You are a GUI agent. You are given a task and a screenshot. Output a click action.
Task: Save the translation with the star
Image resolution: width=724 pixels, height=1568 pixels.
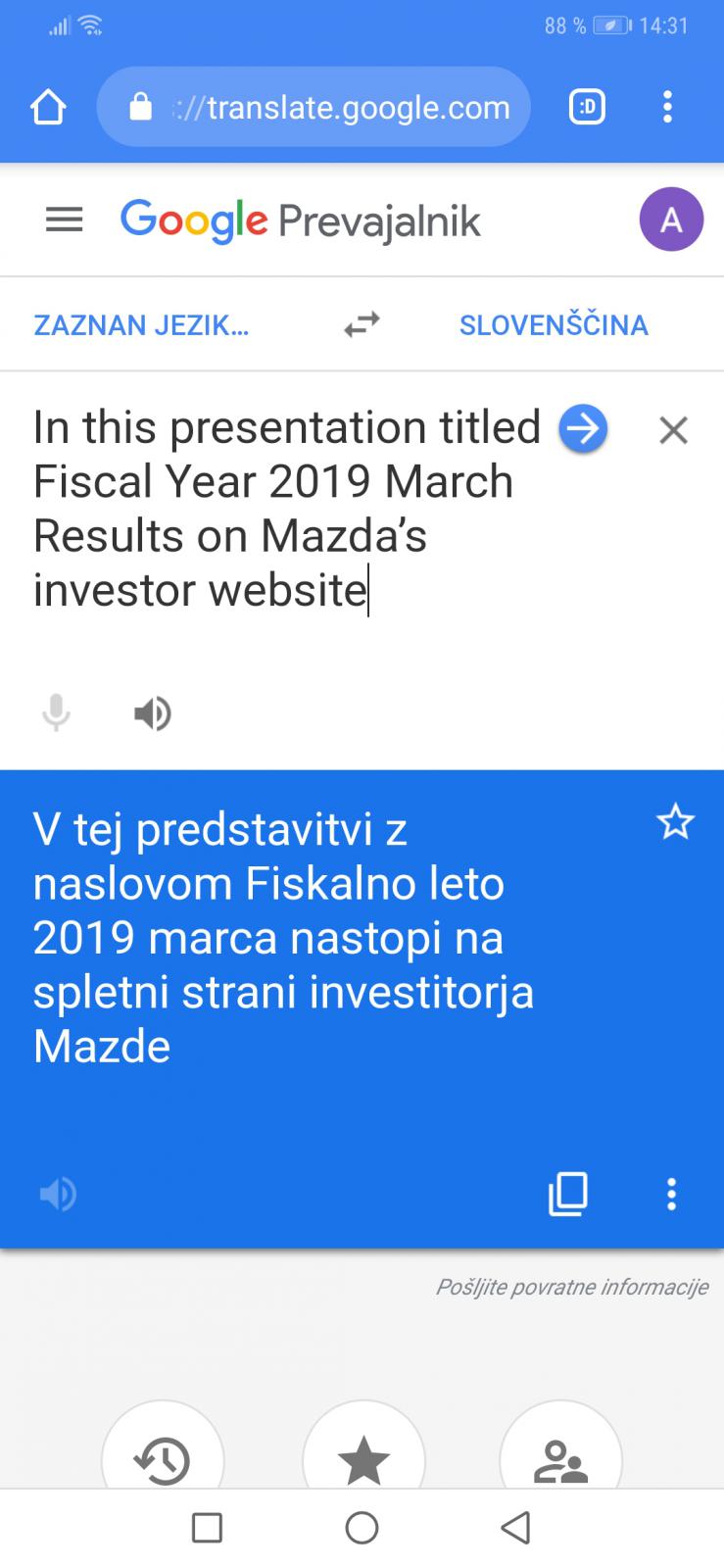click(x=675, y=822)
